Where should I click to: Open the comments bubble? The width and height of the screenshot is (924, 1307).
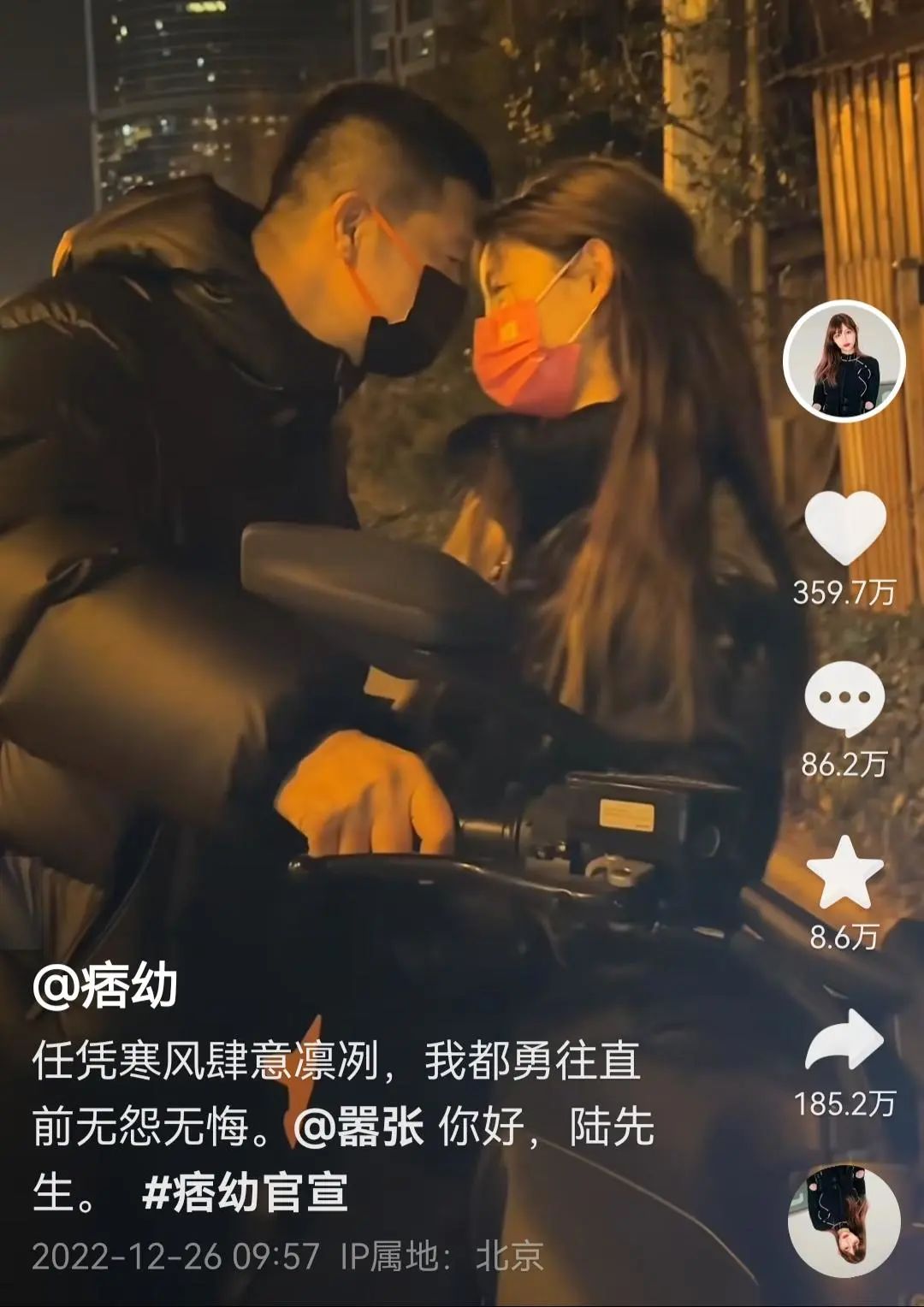(844, 699)
